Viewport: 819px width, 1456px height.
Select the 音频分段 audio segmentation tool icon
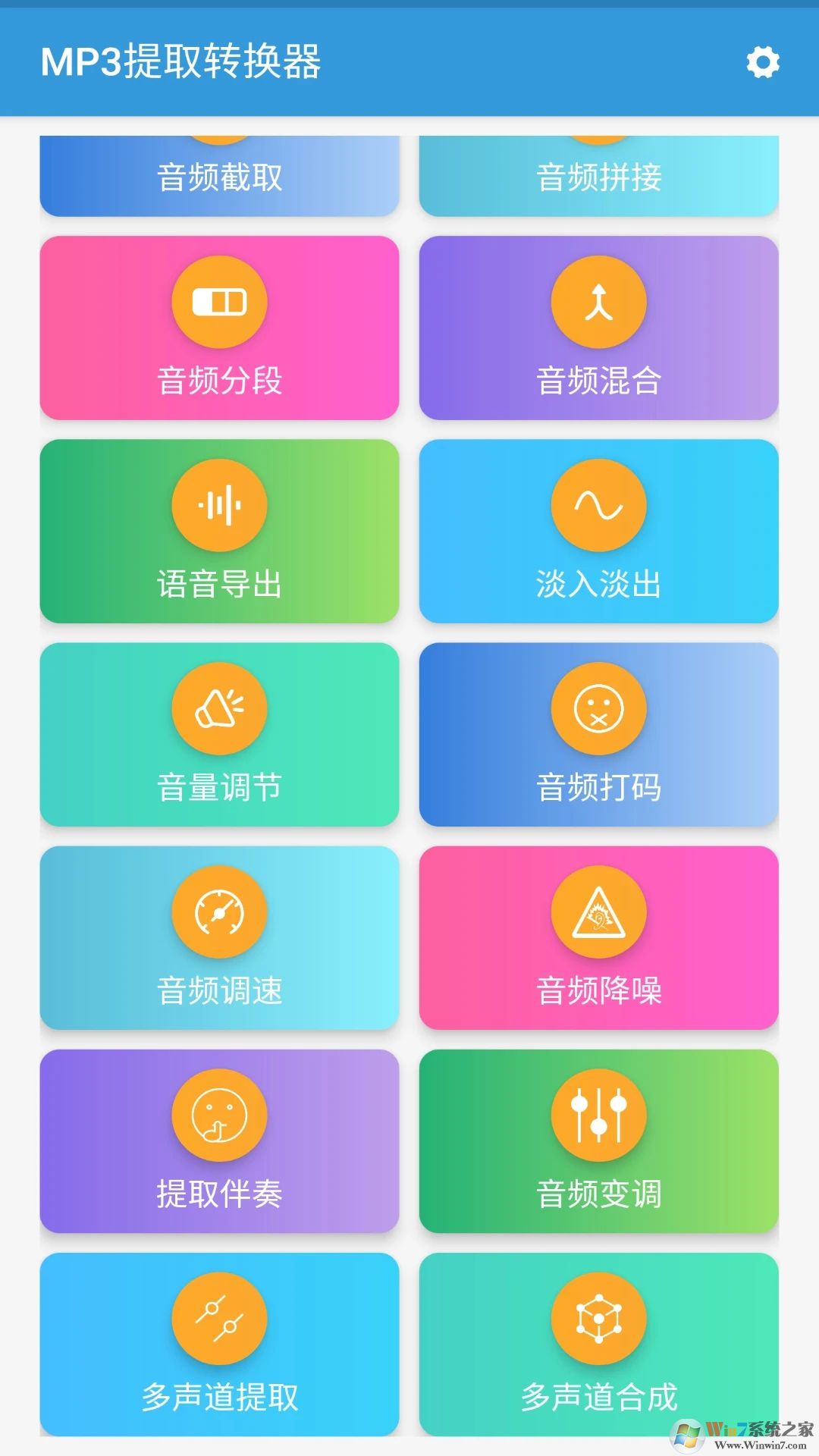[219, 302]
